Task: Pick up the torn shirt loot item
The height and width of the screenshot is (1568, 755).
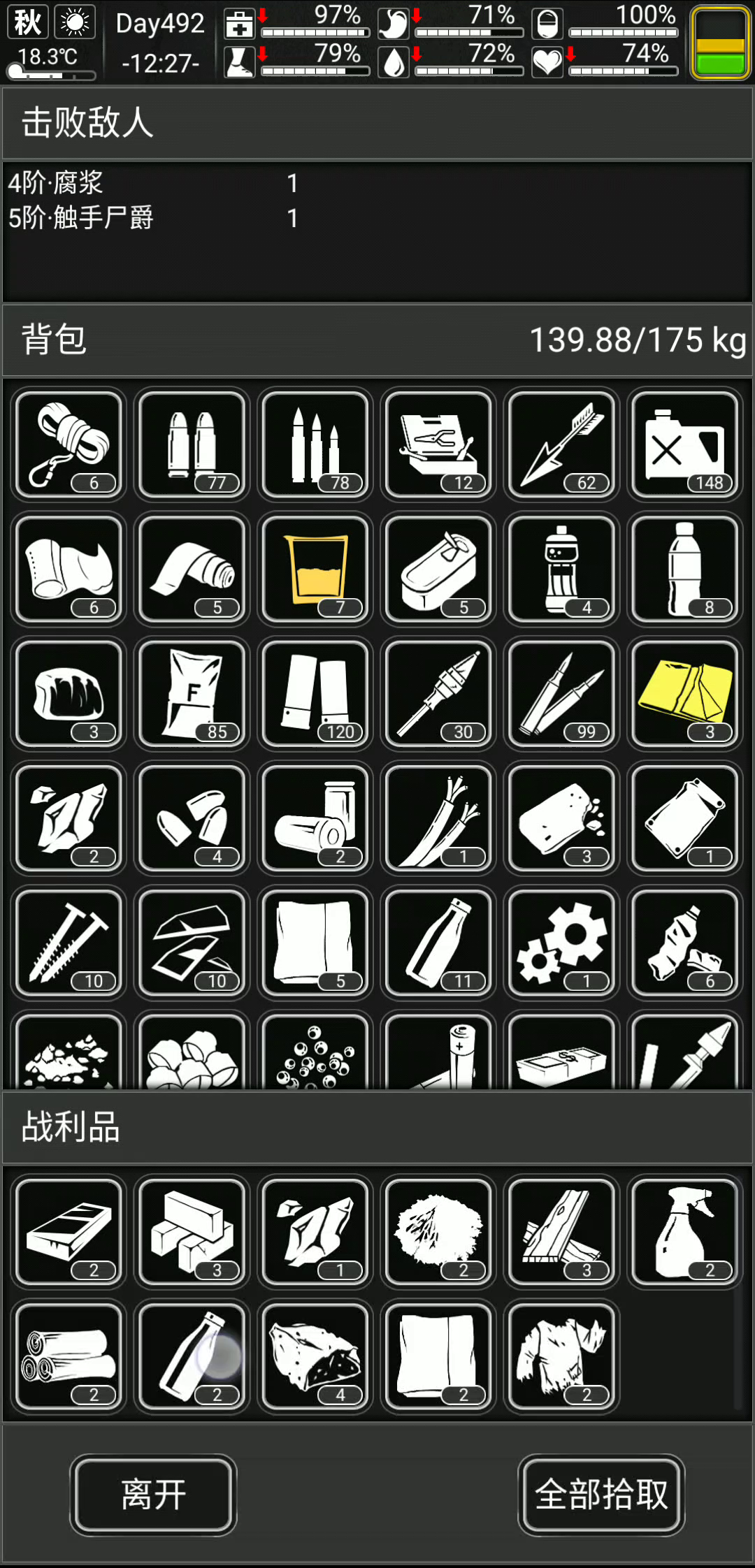Action: click(x=561, y=1356)
